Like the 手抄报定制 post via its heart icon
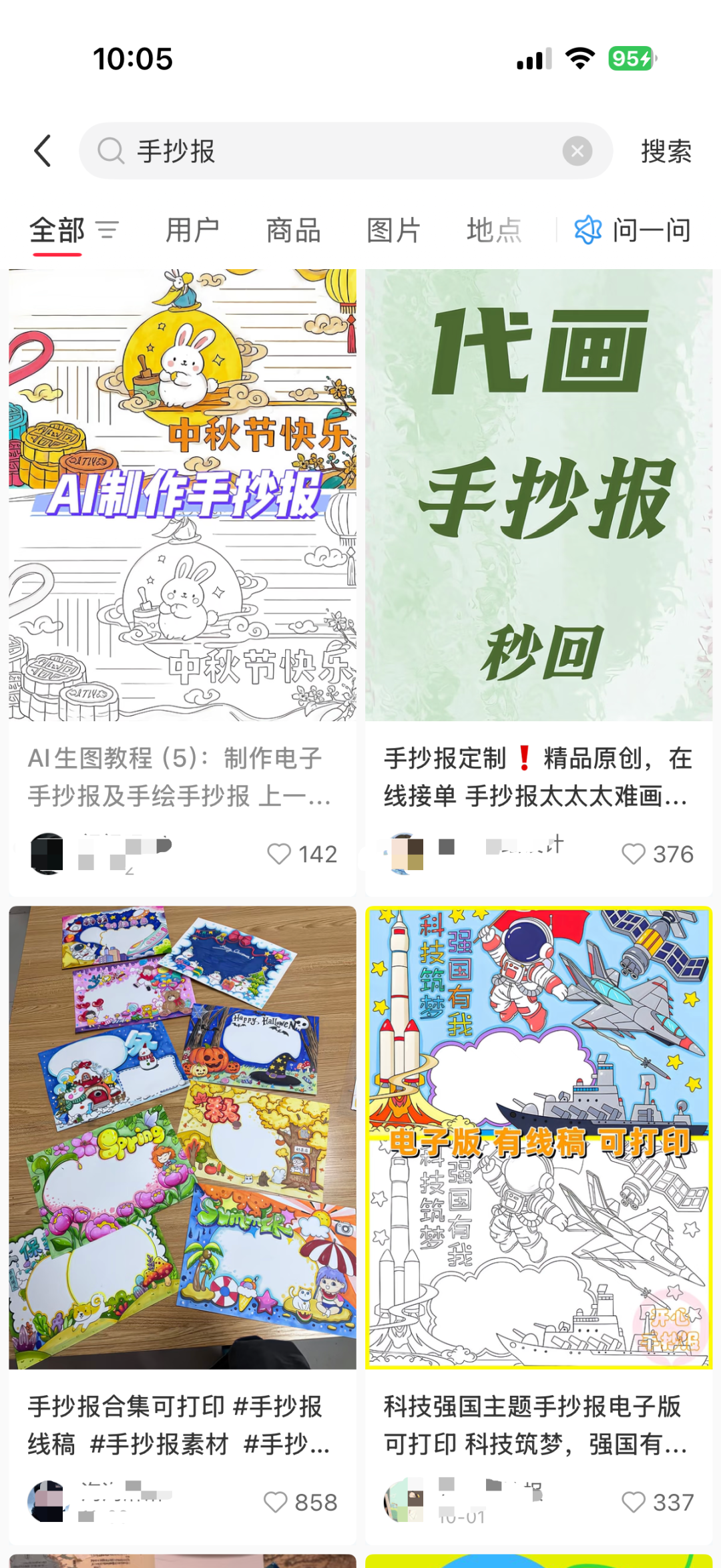This screenshot has width=721, height=1568. [633, 854]
